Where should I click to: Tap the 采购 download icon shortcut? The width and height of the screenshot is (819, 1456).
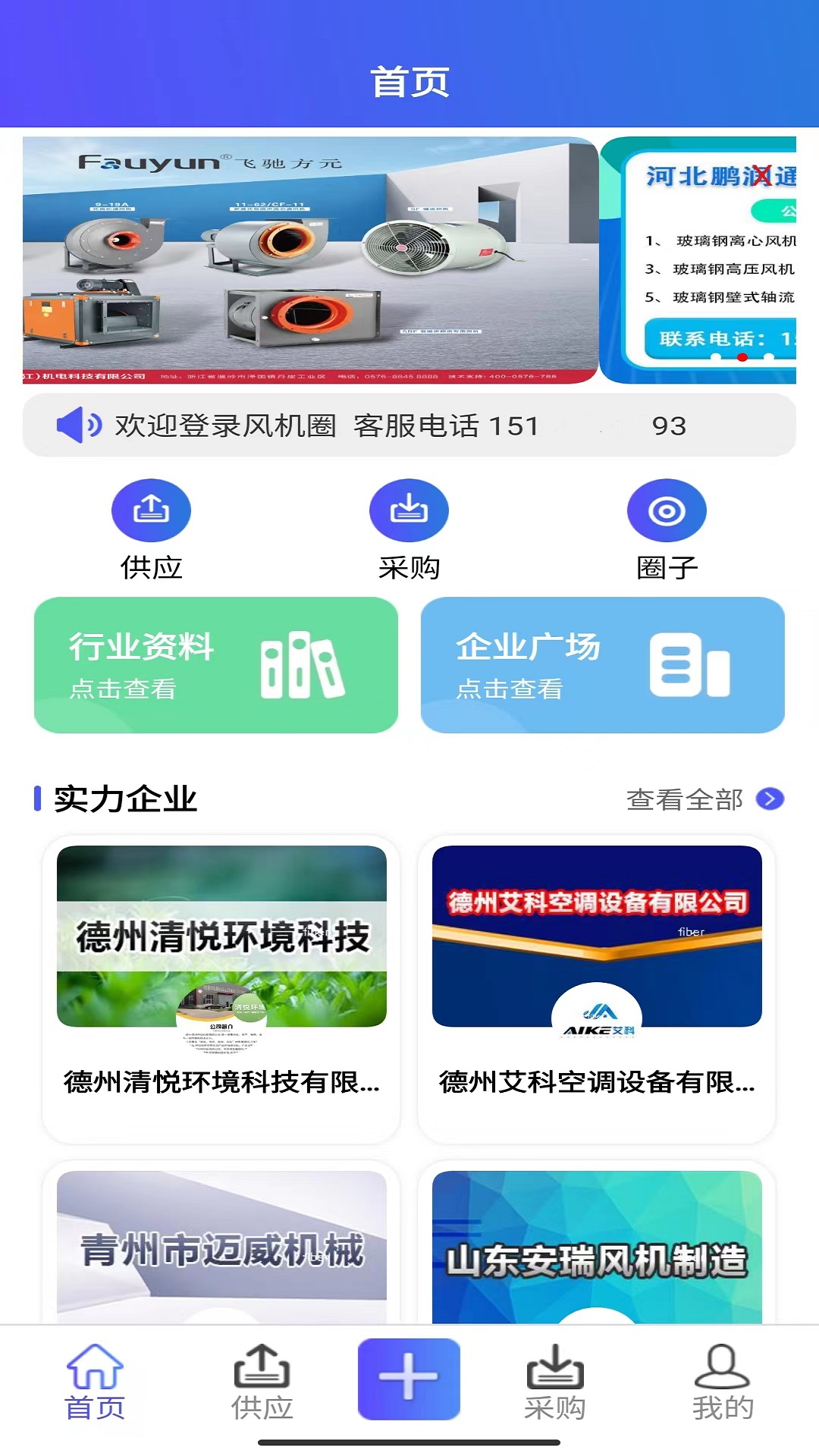click(409, 510)
